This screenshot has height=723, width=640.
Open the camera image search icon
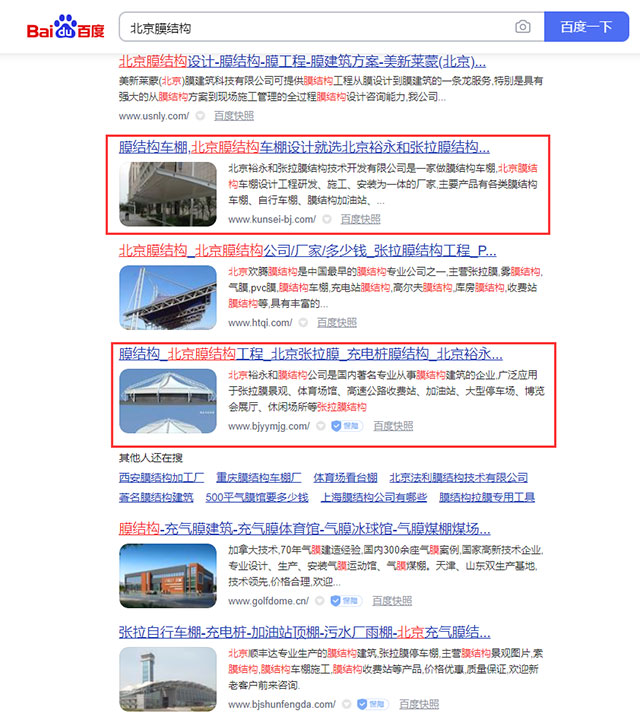pyautogui.click(x=522, y=27)
